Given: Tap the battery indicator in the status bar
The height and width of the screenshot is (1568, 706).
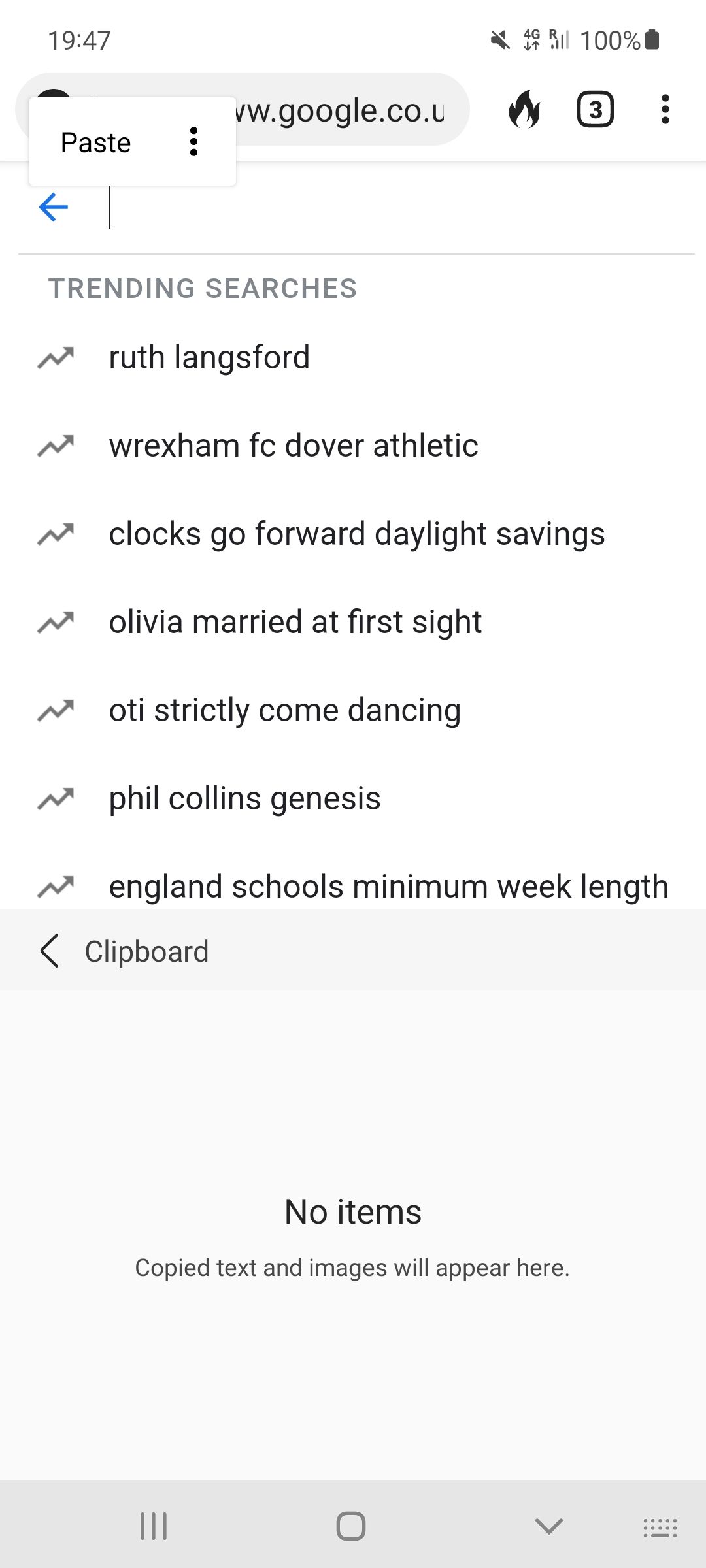Looking at the screenshot, I should [x=651, y=40].
